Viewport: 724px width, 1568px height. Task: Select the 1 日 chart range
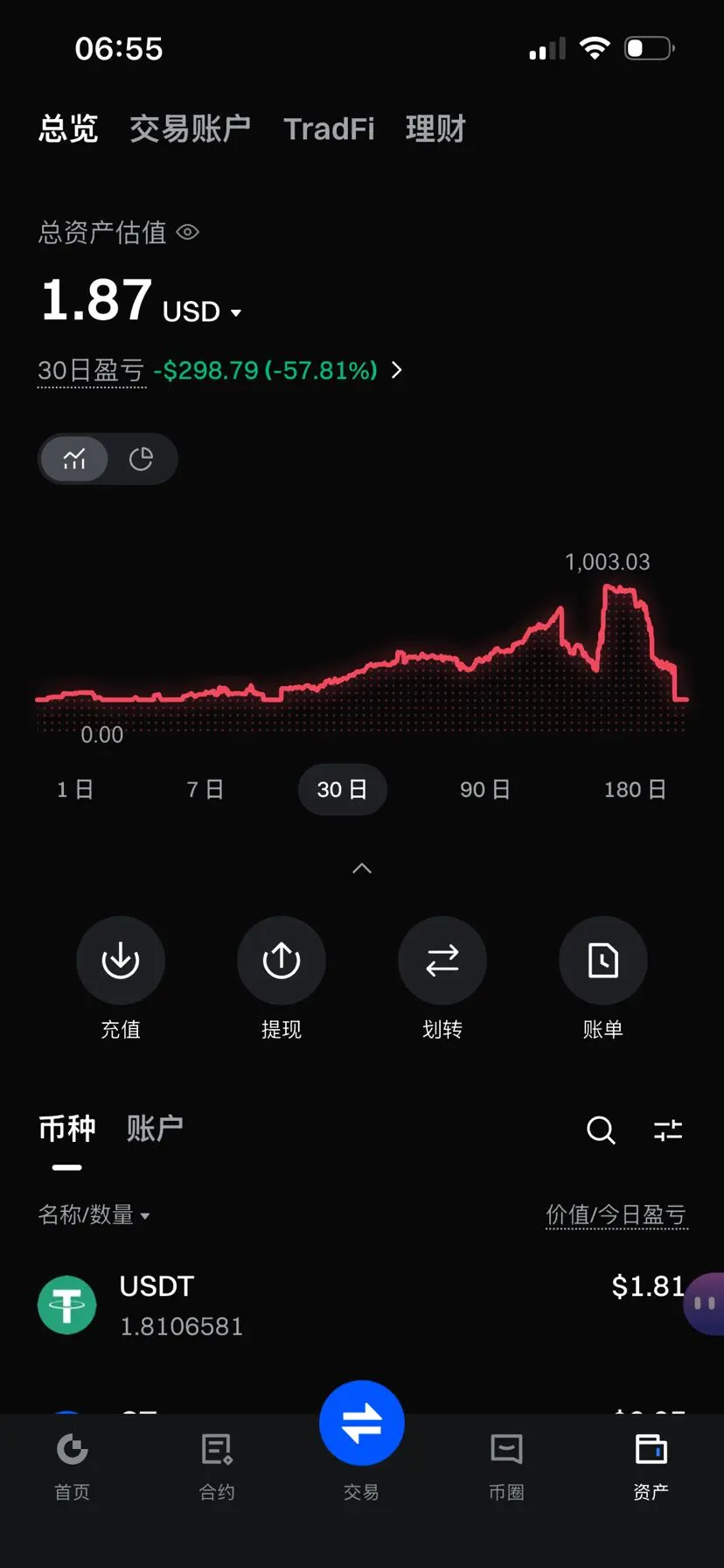point(75,789)
